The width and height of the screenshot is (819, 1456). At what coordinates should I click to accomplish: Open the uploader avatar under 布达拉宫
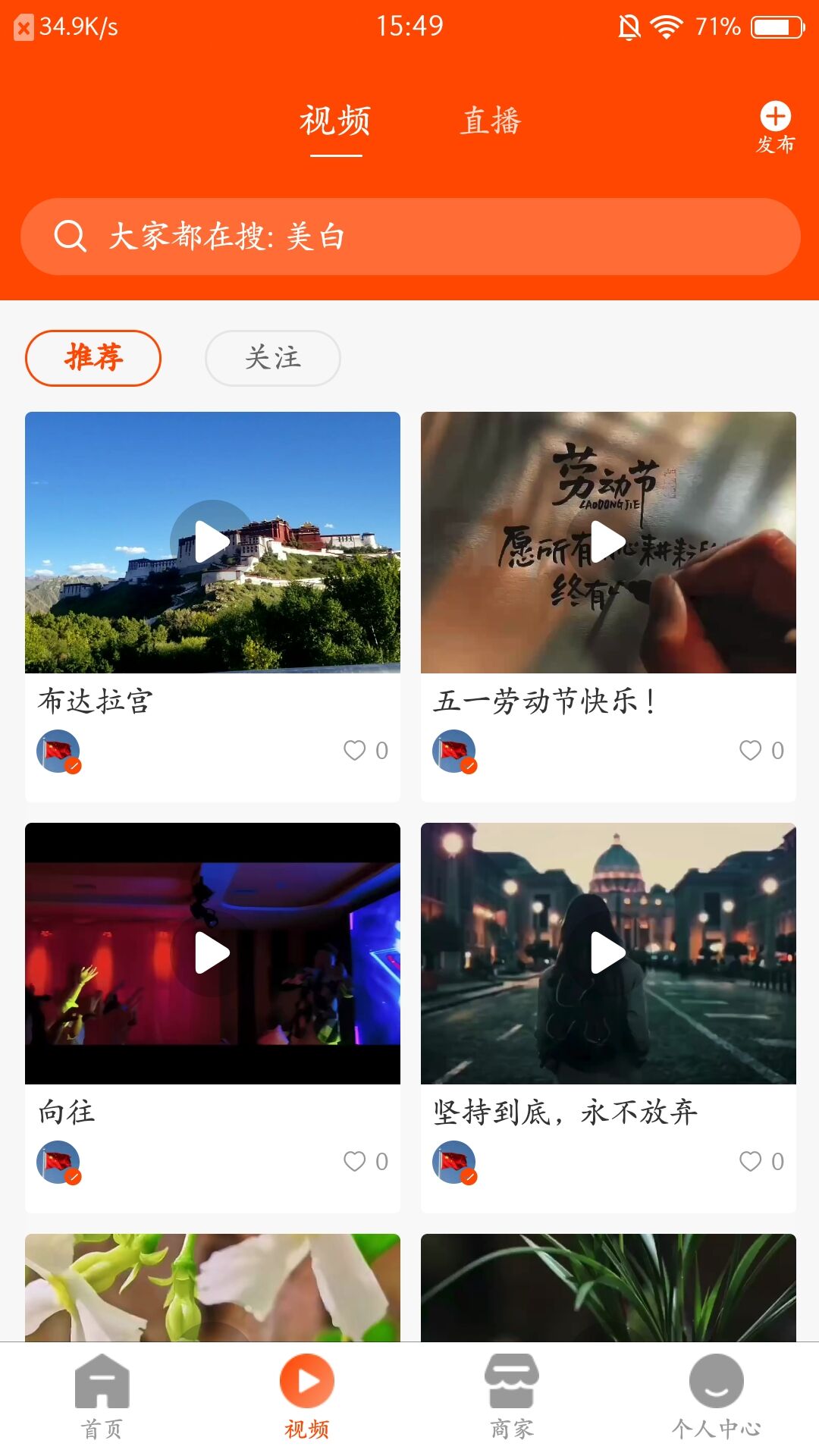58,752
